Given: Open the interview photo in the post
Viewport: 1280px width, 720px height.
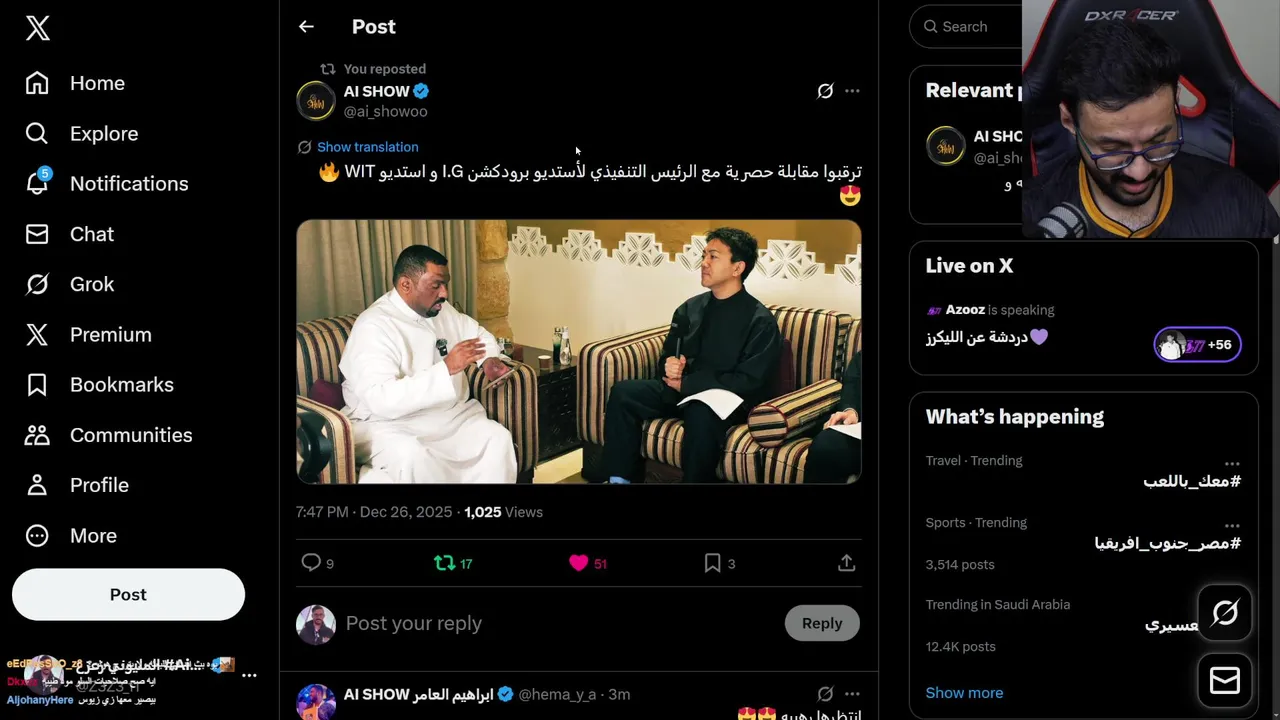Looking at the screenshot, I should (578, 352).
